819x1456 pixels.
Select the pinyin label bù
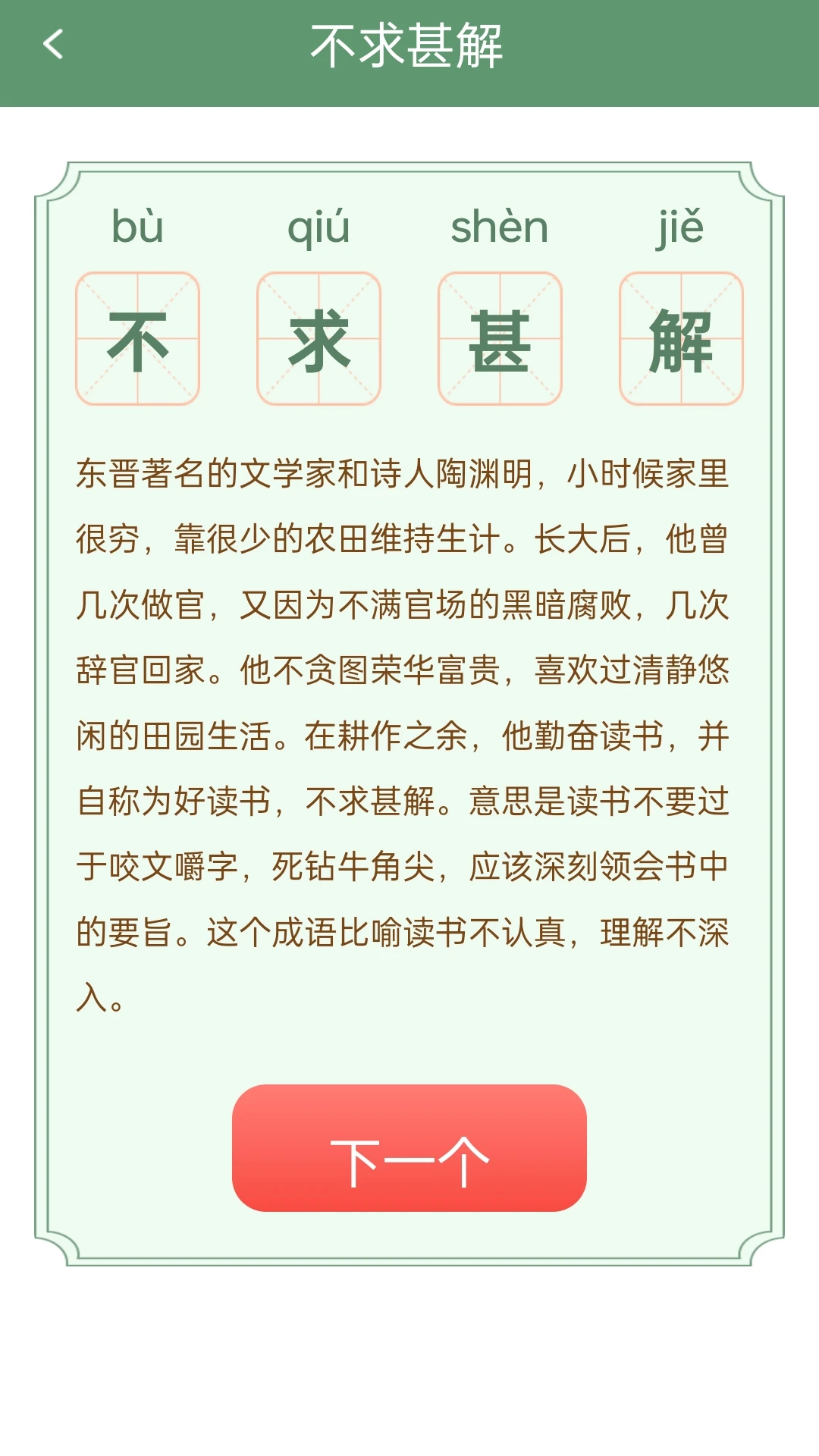click(136, 226)
